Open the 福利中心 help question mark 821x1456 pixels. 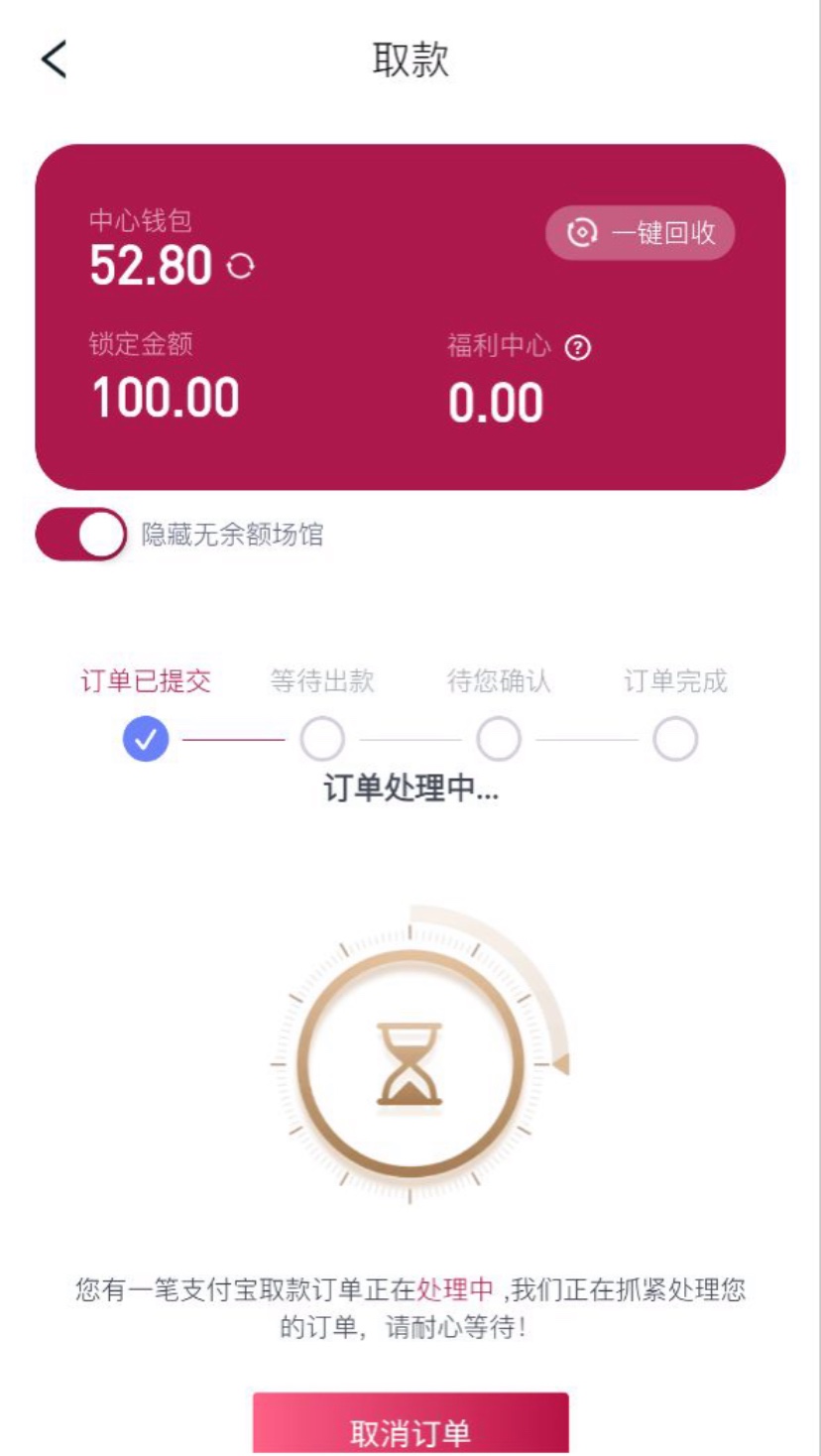578,348
